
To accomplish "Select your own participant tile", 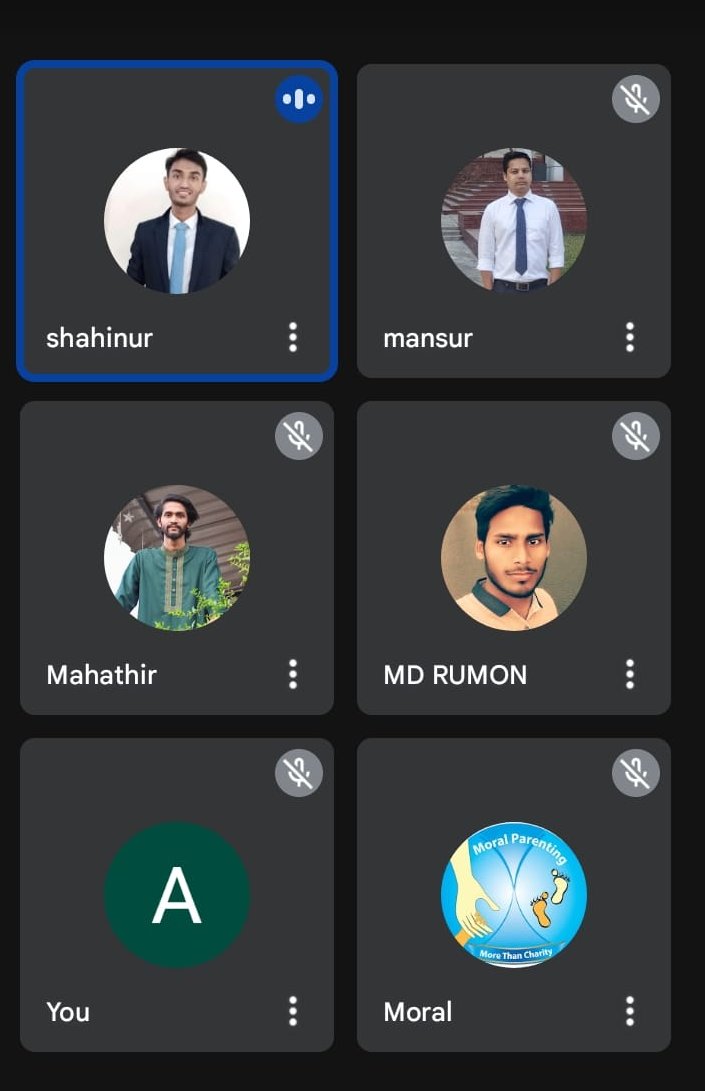I will click(177, 894).
